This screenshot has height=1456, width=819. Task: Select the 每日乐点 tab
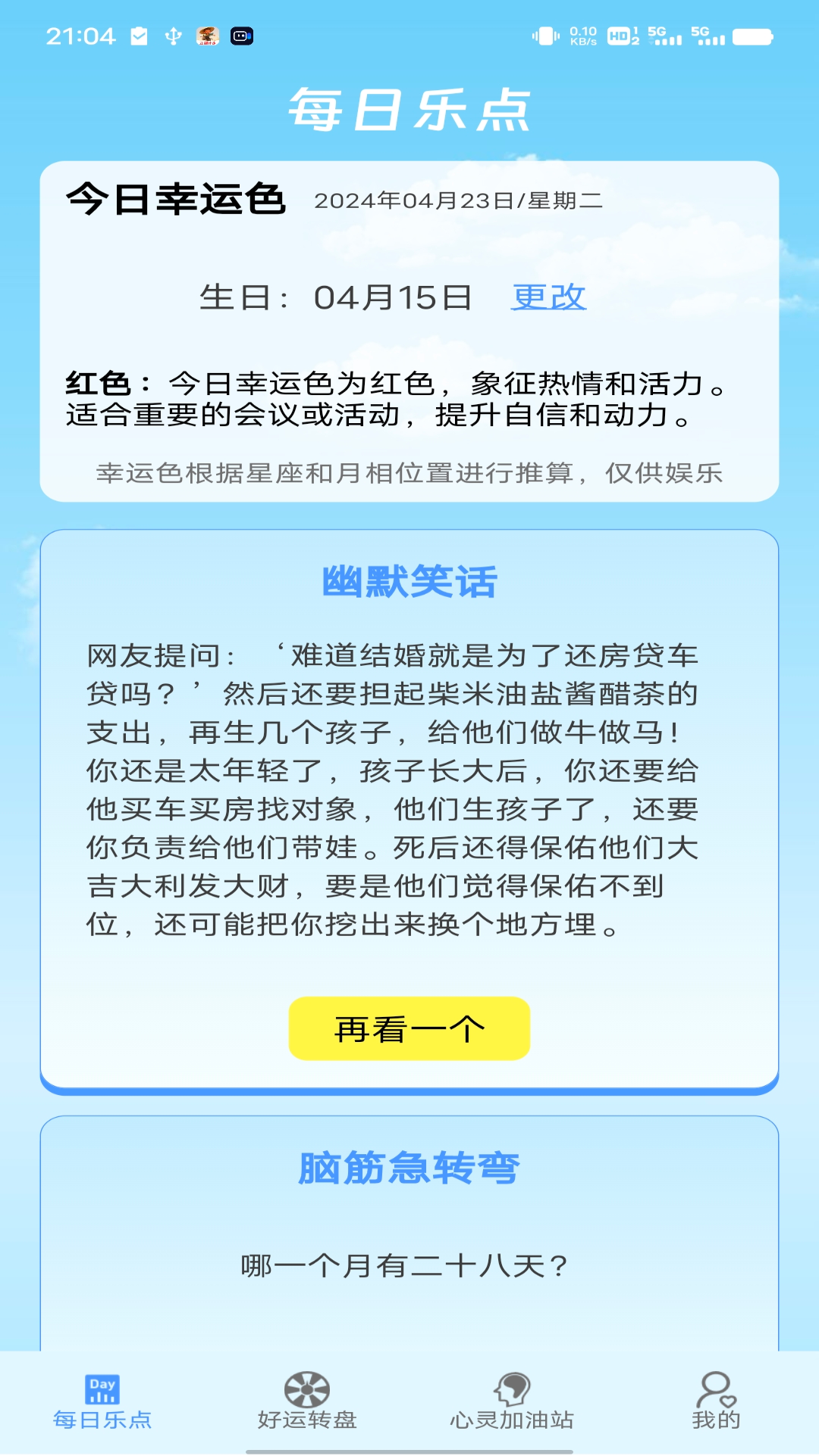[x=102, y=1401]
